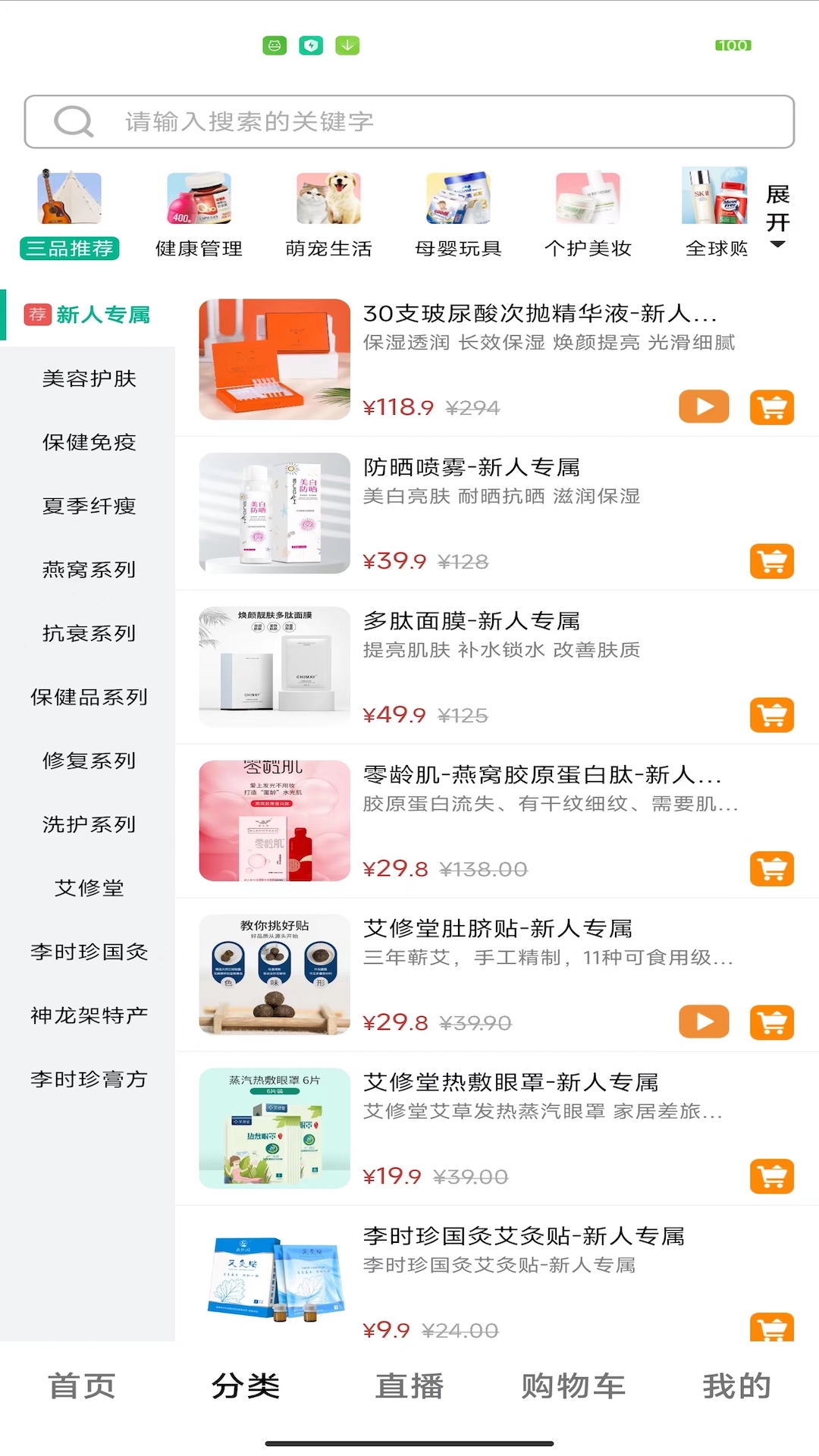Image resolution: width=819 pixels, height=1456 pixels.
Task: Switch to the 母婴玩具 category
Action: 458,215
